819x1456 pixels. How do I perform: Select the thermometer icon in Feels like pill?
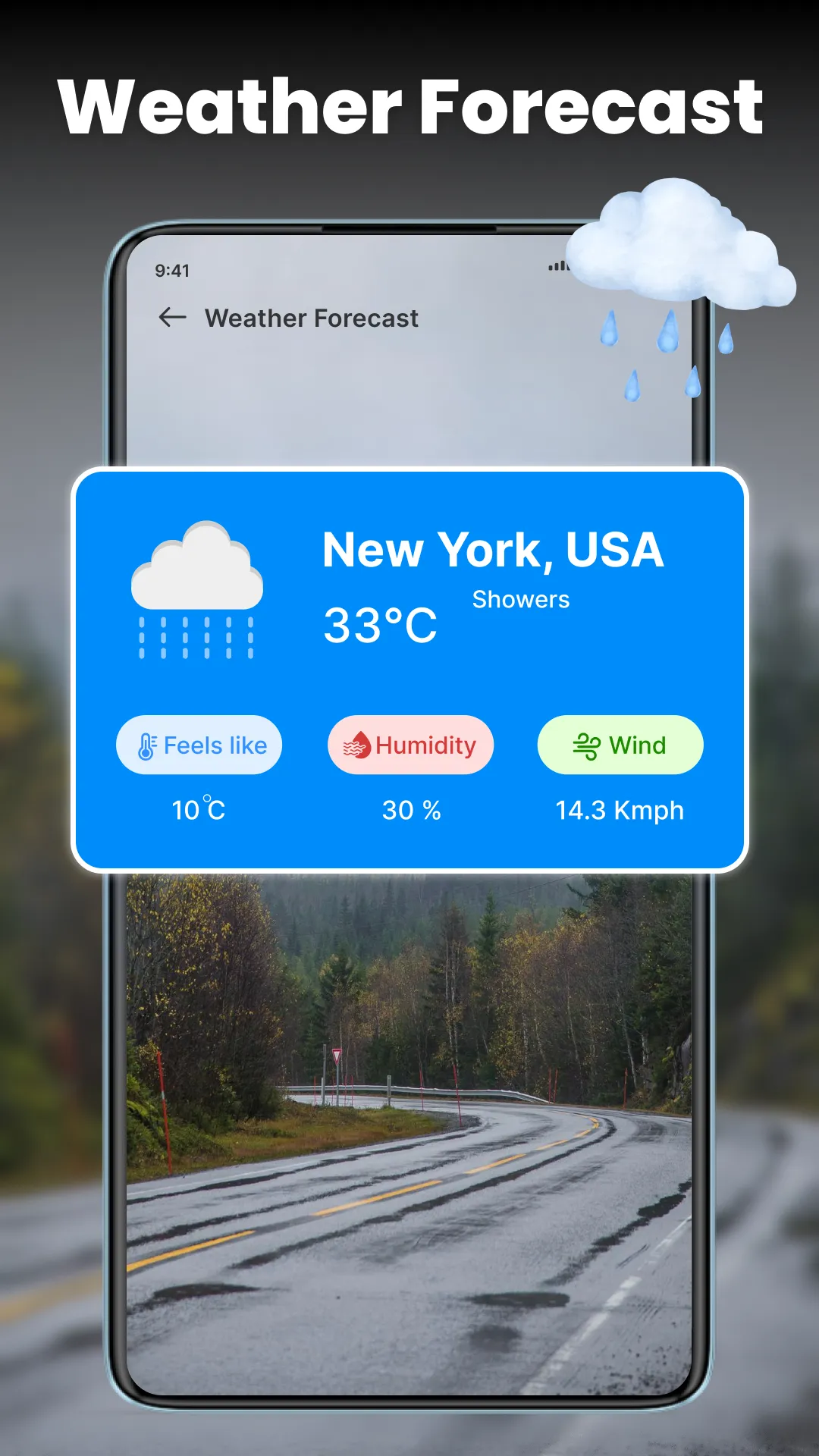click(149, 745)
